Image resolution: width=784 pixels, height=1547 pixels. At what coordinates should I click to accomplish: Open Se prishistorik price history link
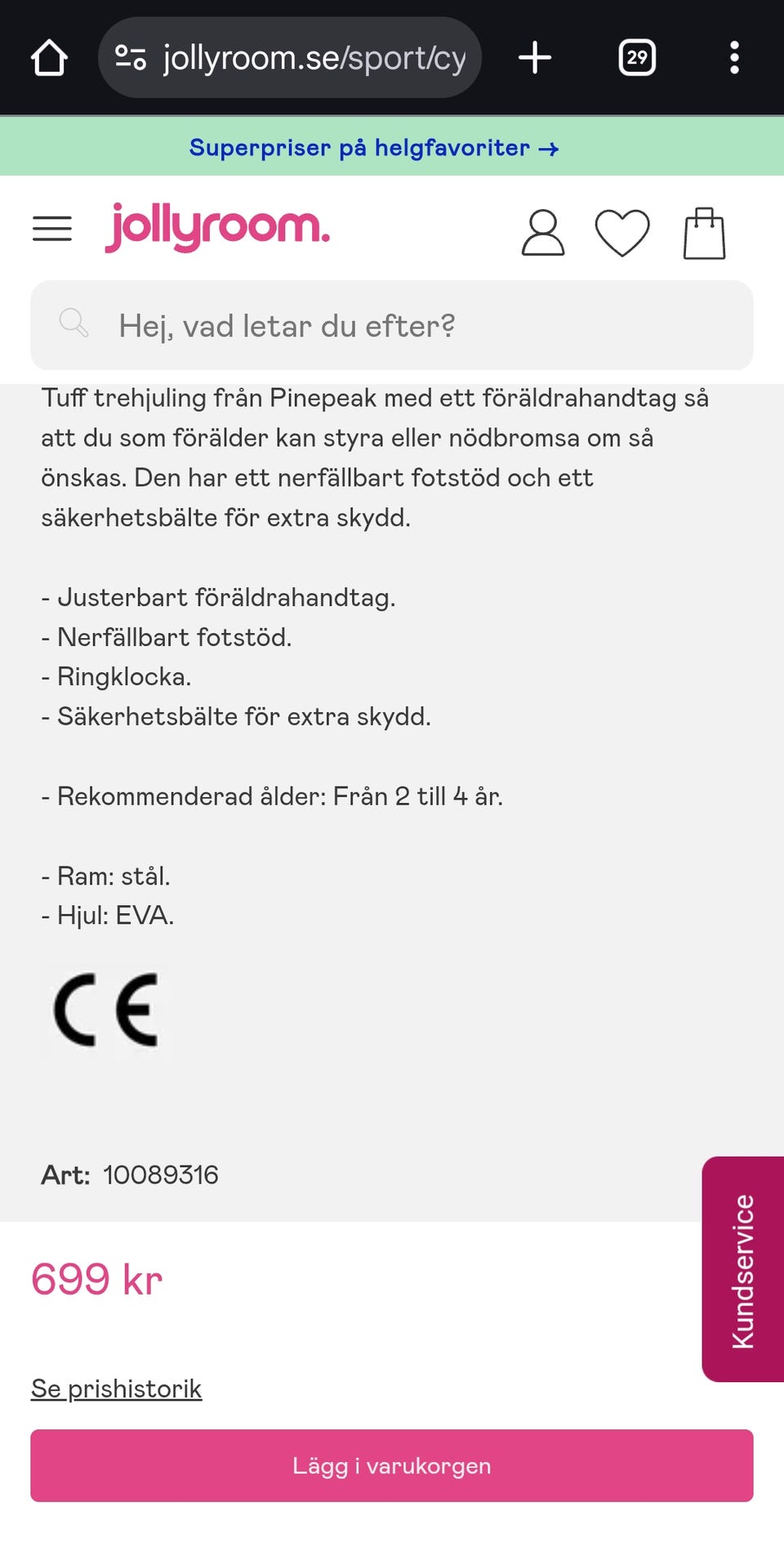click(x=115, y=1387)
